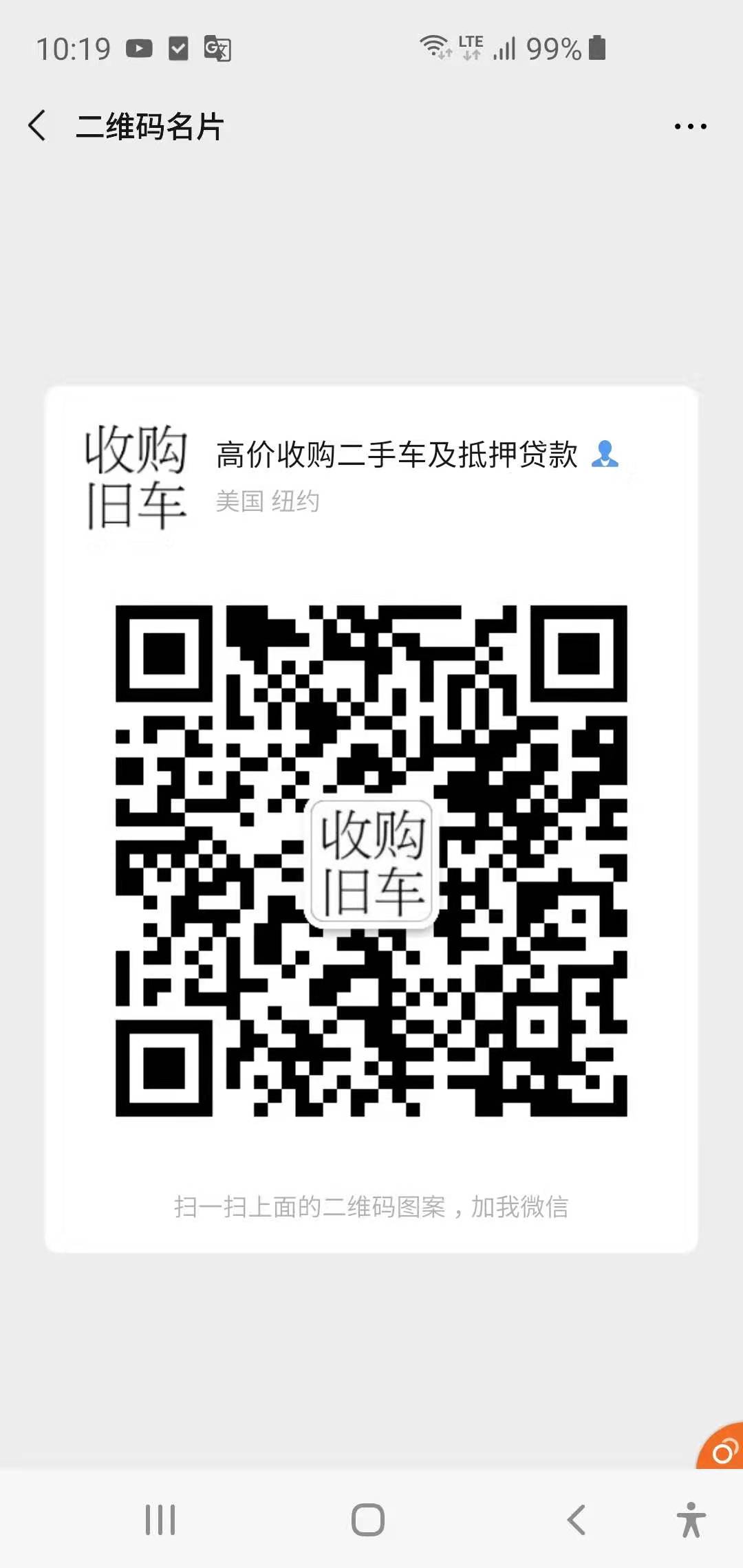Viewport: 743px width, 1568px height.
Task: Open recent apps from the navigation bar
Action: coord(160,1520)
